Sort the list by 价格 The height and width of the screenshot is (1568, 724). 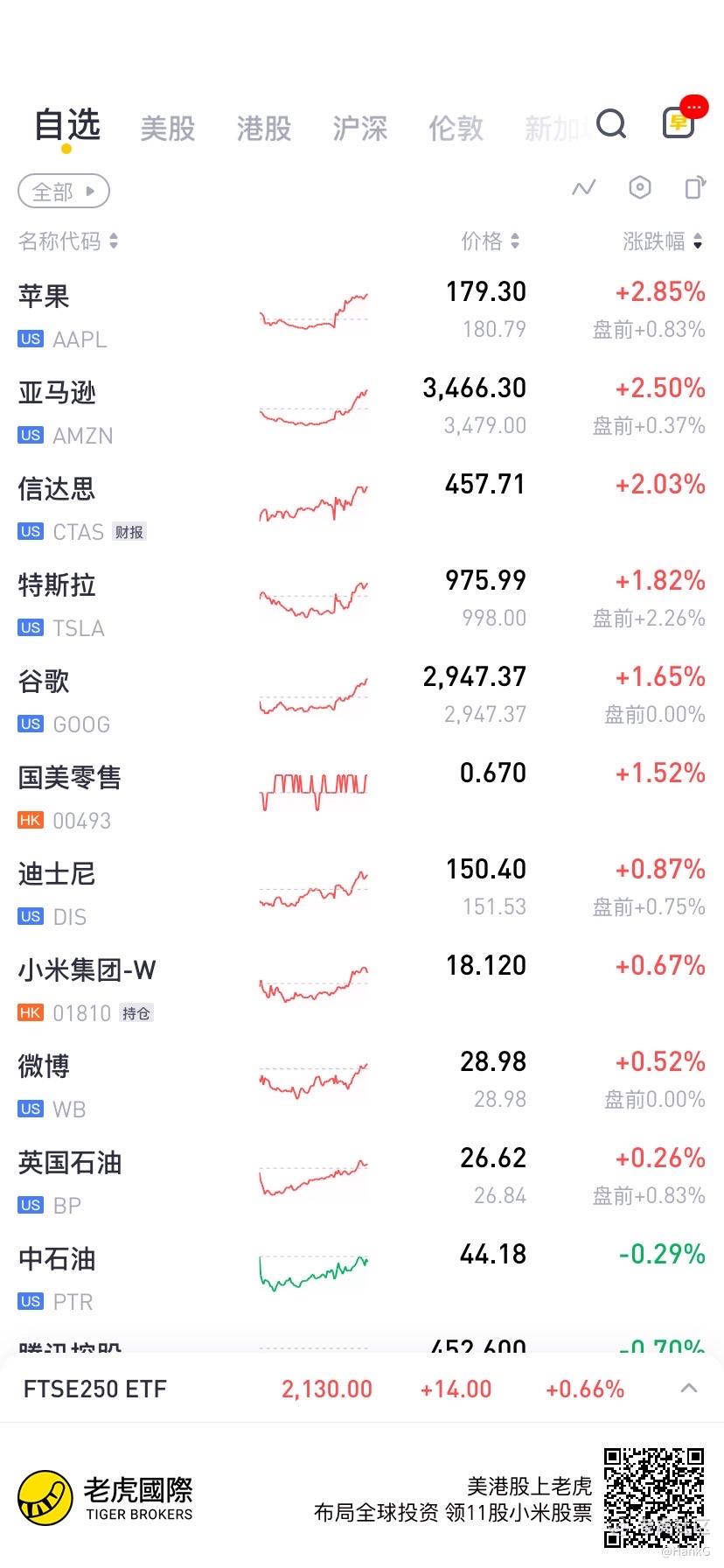click(x=491, y=241)
